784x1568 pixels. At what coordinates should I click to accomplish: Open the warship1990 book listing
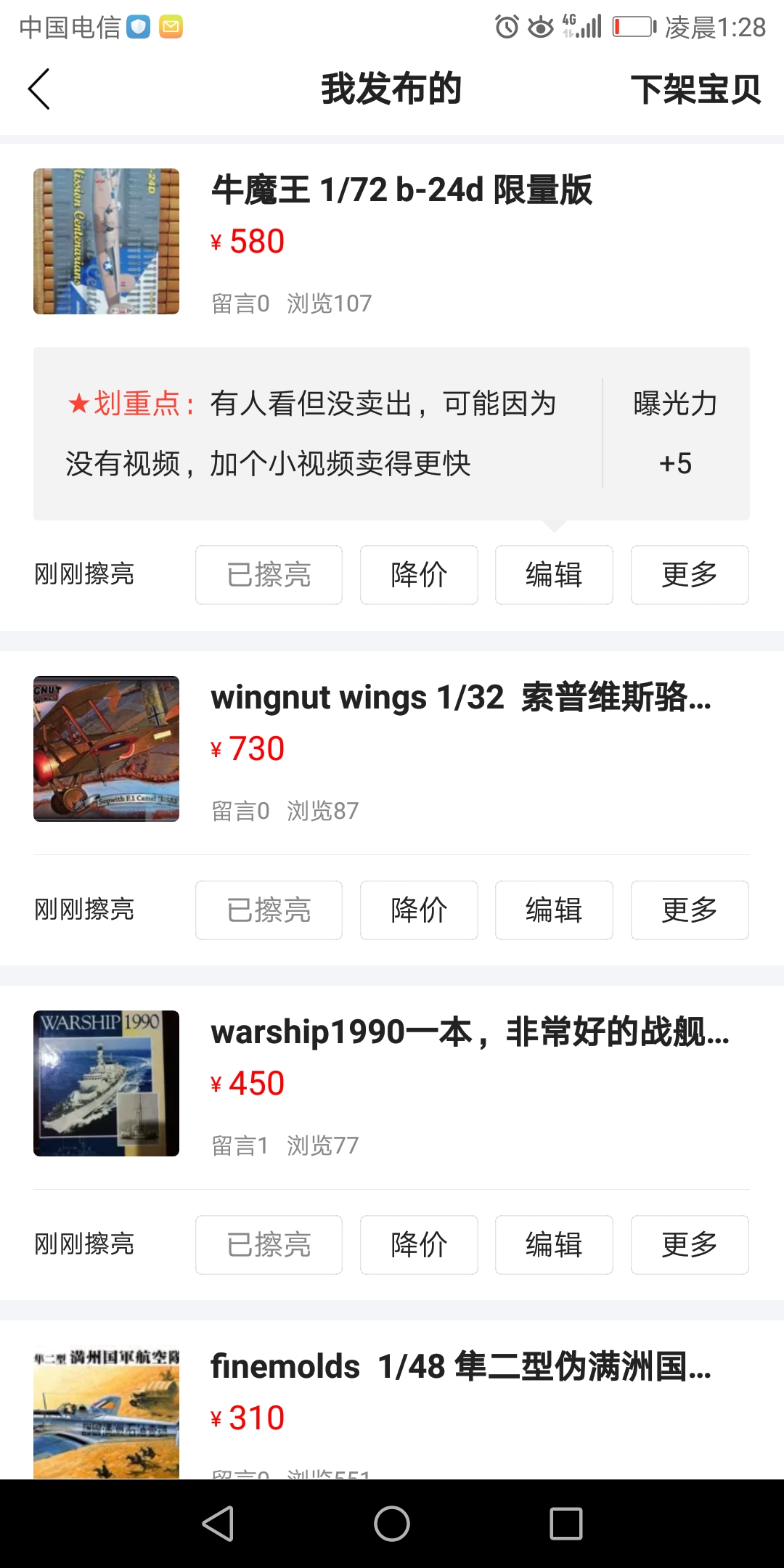pyautogui.click(x=469, y=1032)
